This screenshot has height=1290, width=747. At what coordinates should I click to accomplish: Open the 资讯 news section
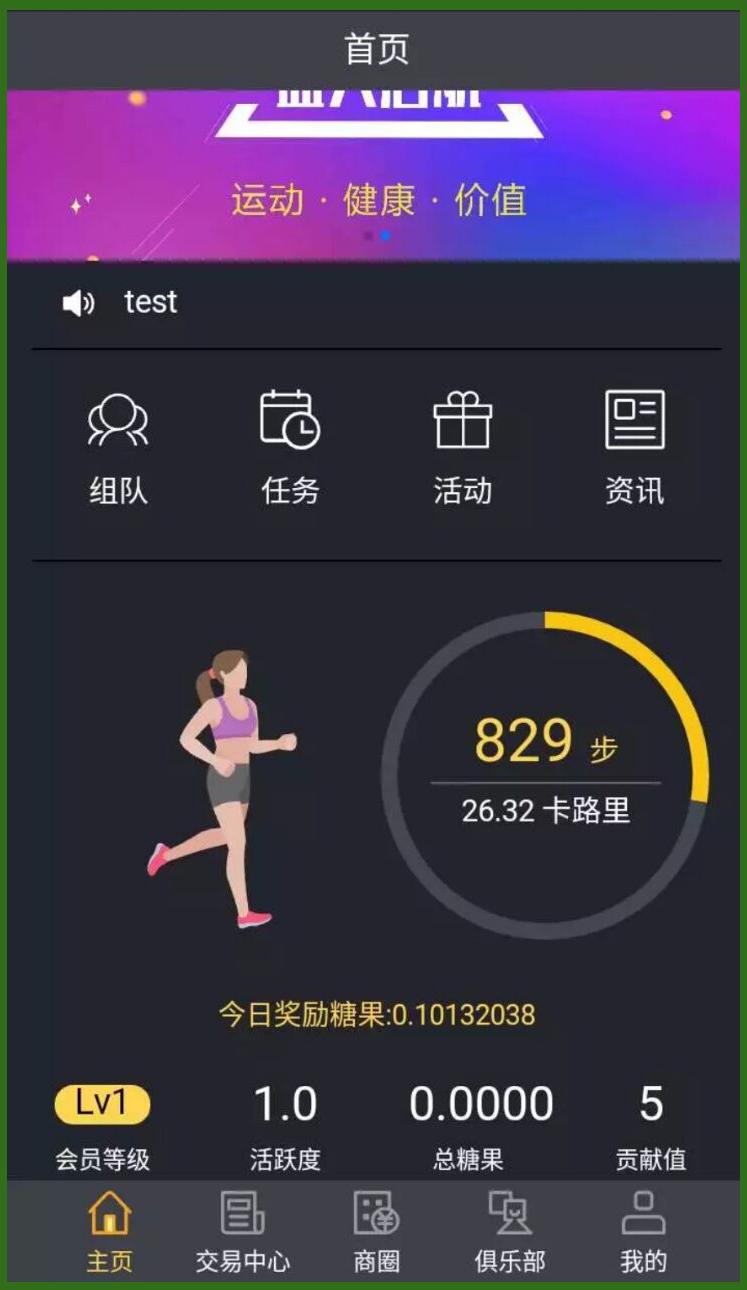point(634,446)
